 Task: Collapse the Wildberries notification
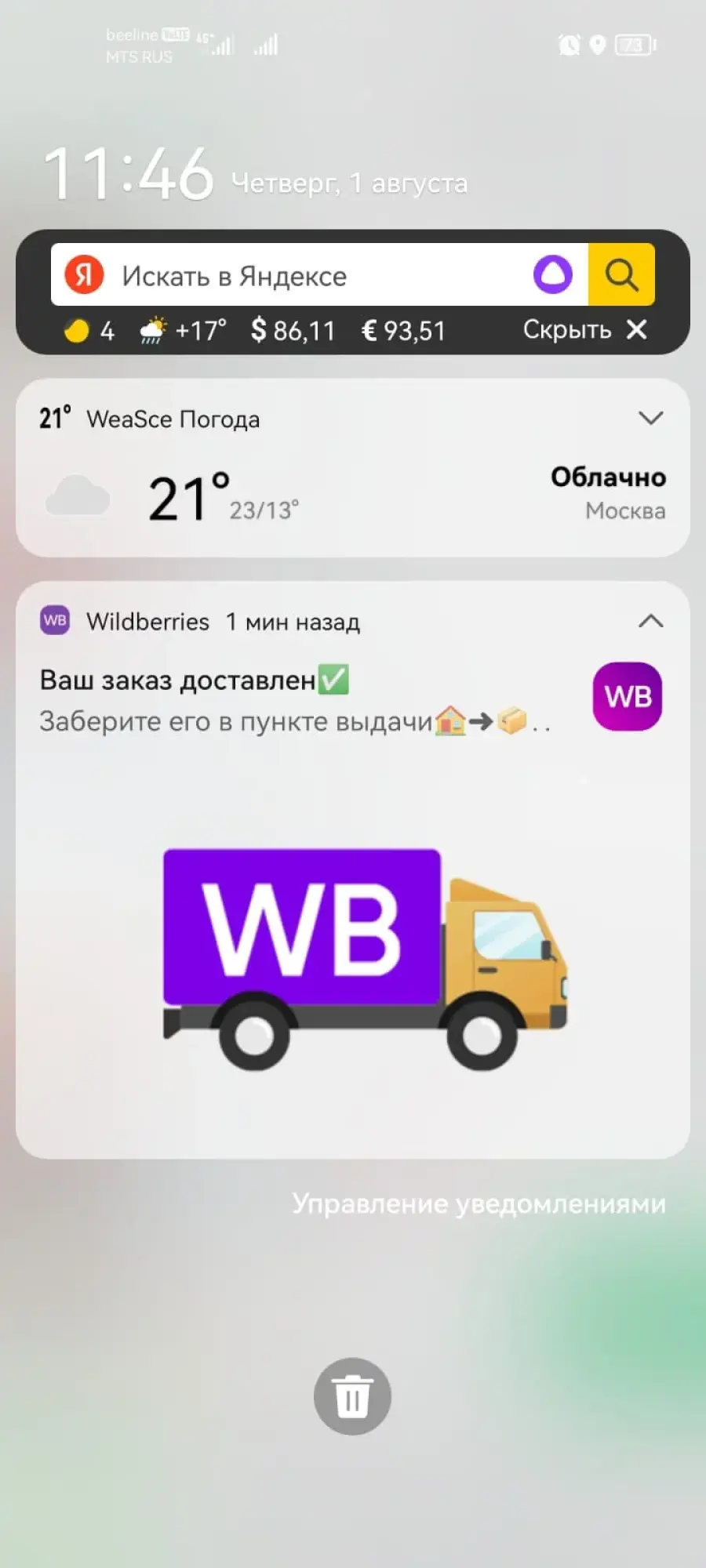650,621
